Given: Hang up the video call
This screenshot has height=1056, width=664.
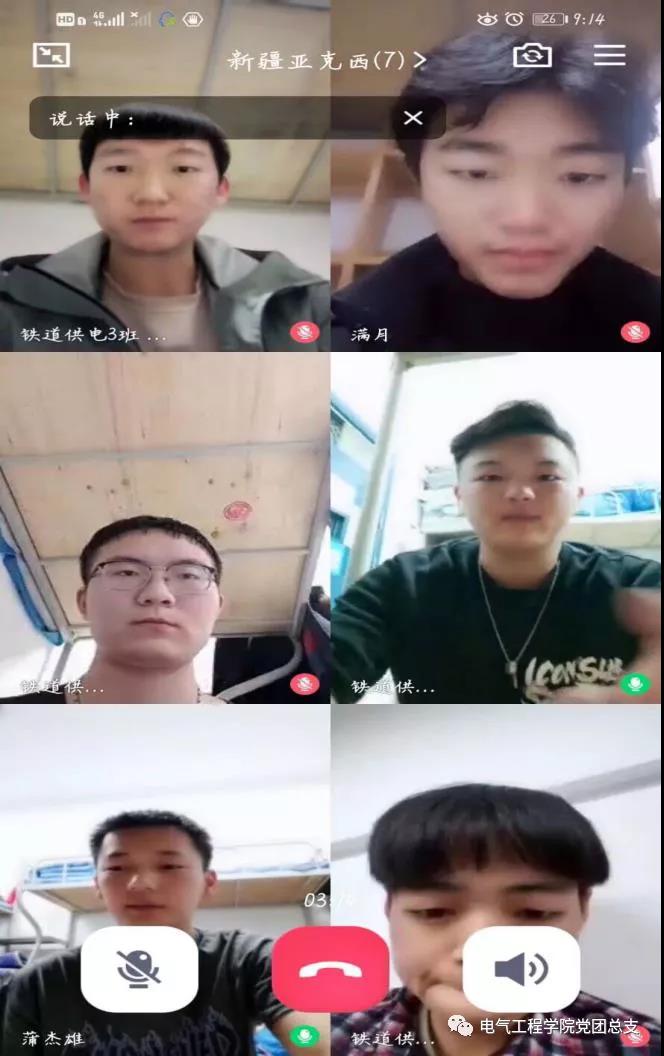Looking at the screenshot, I should [330, 969].
